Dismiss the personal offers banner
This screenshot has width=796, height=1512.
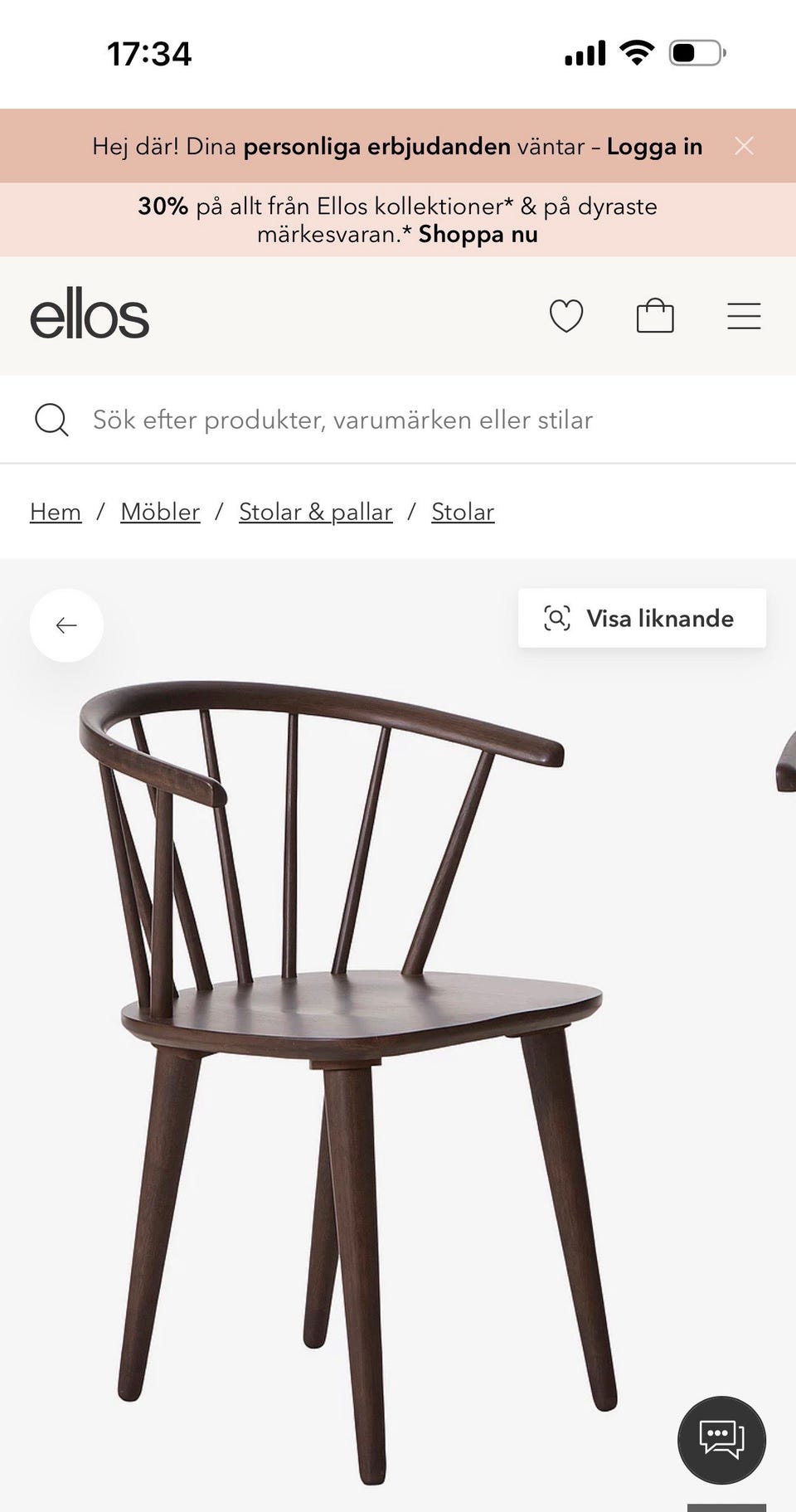(x=744, y=145)
